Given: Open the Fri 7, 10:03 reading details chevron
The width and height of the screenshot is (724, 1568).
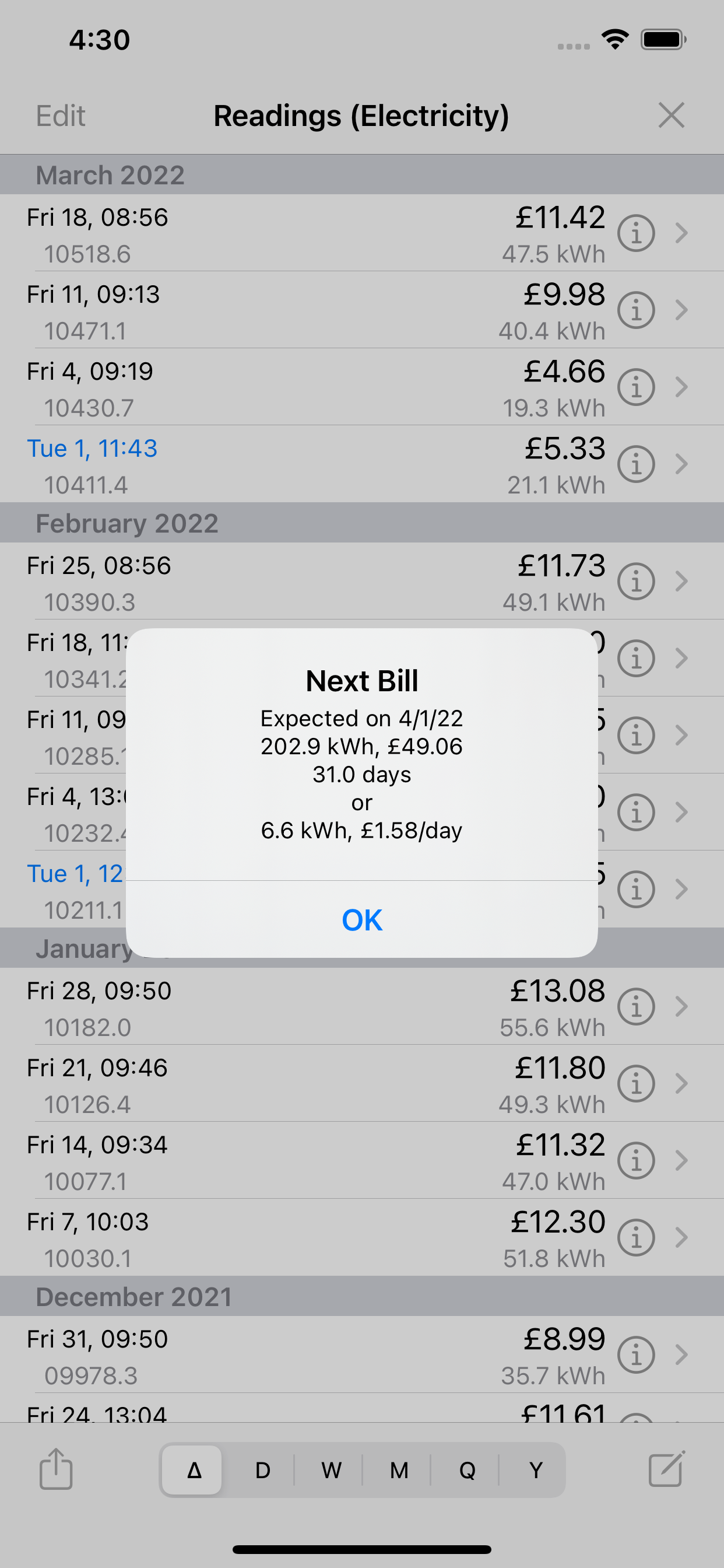Looking at the screenshot, I should [680, 1237].
